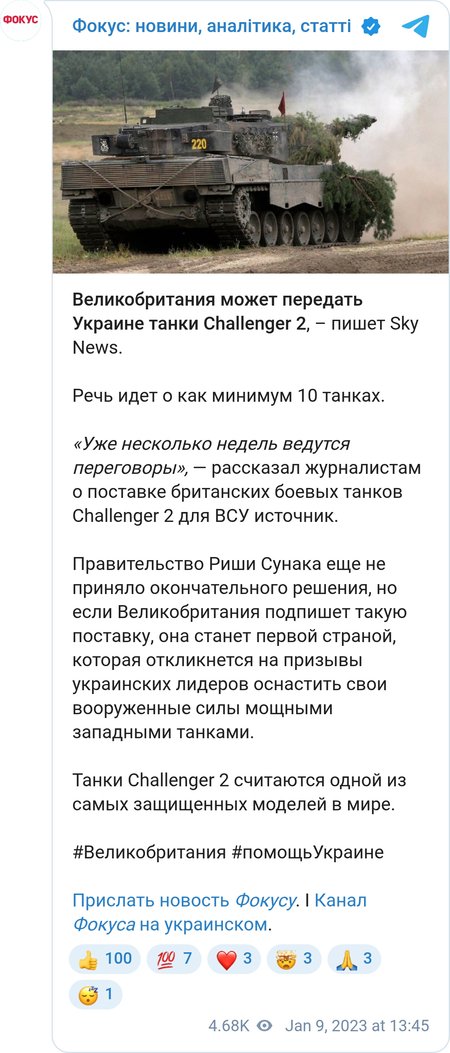
Task: Tap the praying hands reaction
Action: tap(354, 959)
